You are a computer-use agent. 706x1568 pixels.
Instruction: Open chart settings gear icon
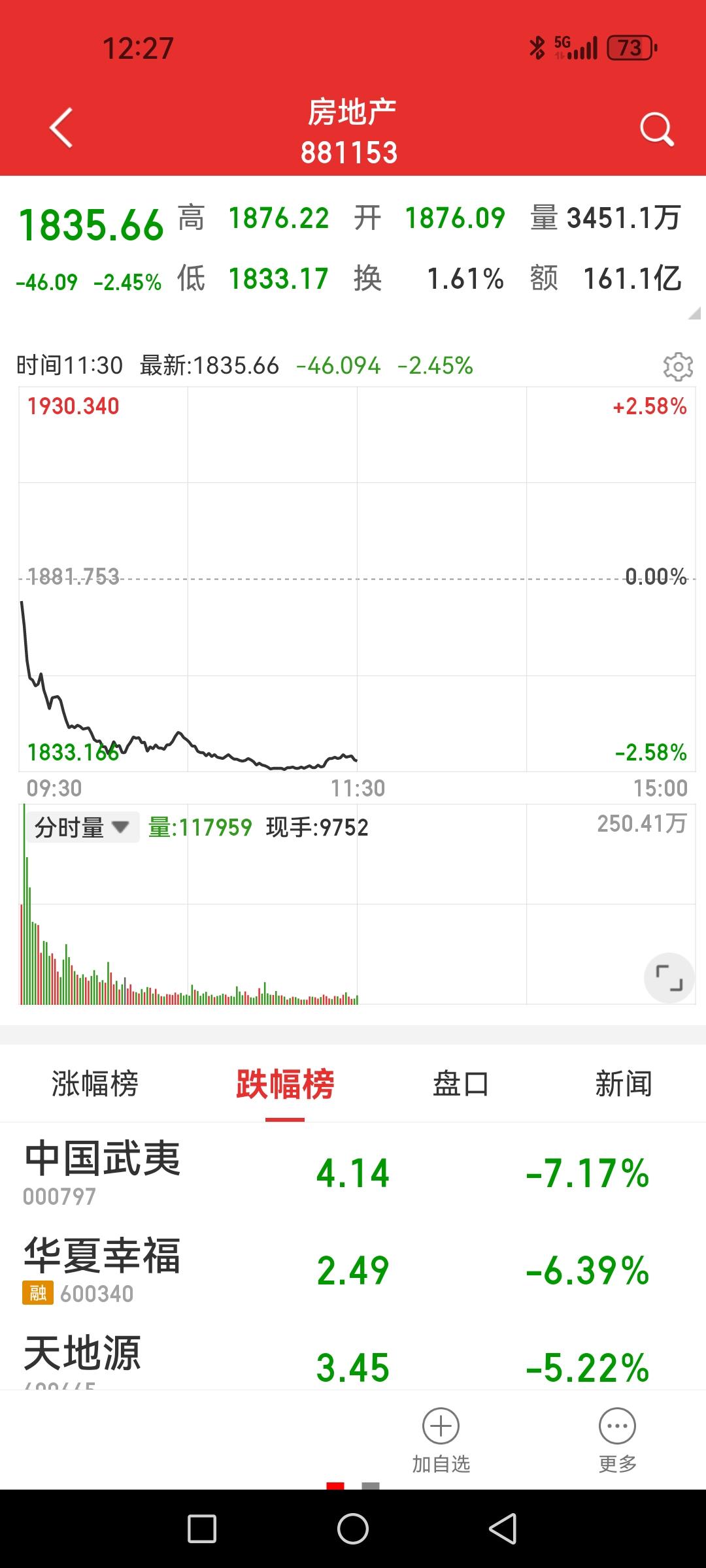click(x=678, y=367)
